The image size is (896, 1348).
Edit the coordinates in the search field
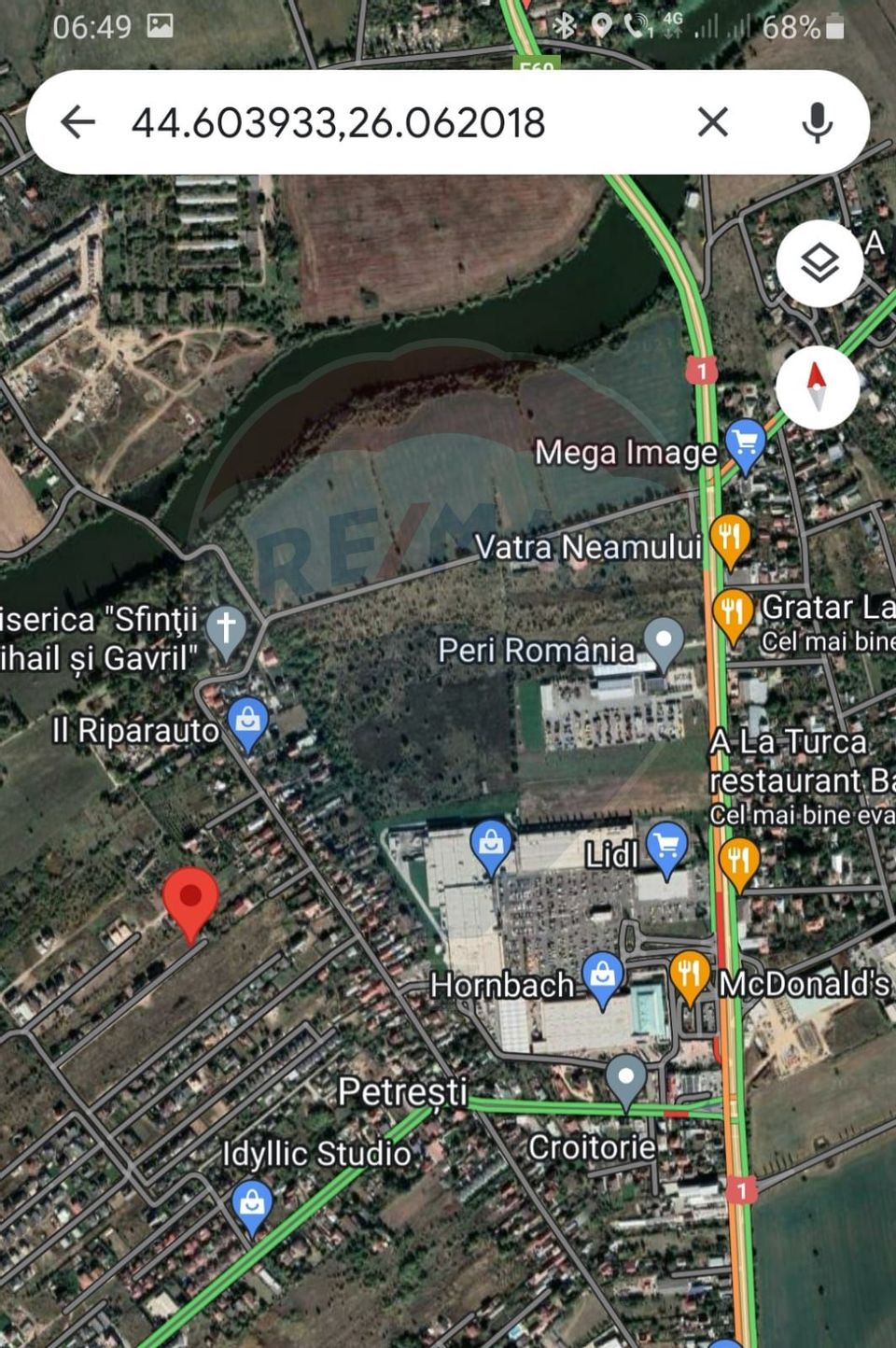pos(336,122)
